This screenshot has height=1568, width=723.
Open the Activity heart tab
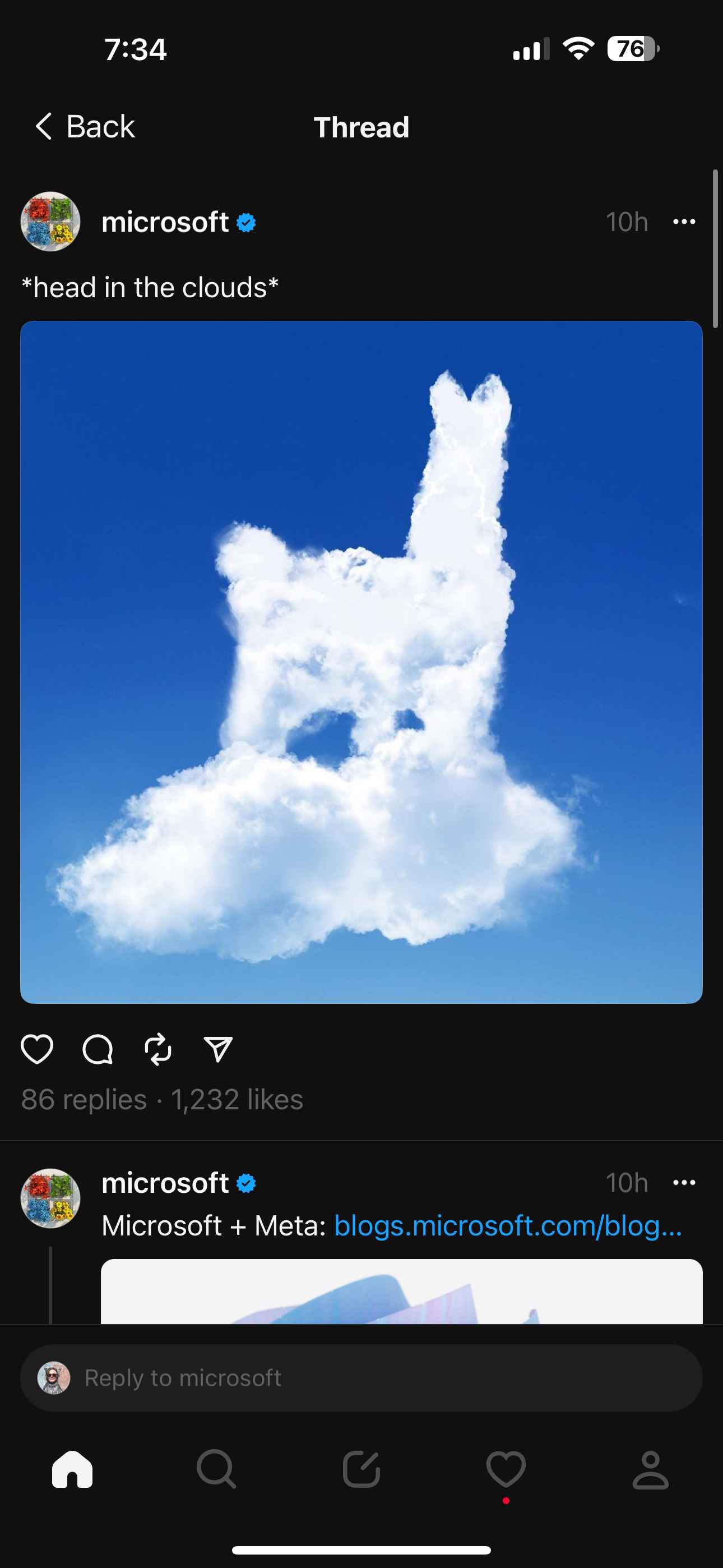[x=506, y=1469]
